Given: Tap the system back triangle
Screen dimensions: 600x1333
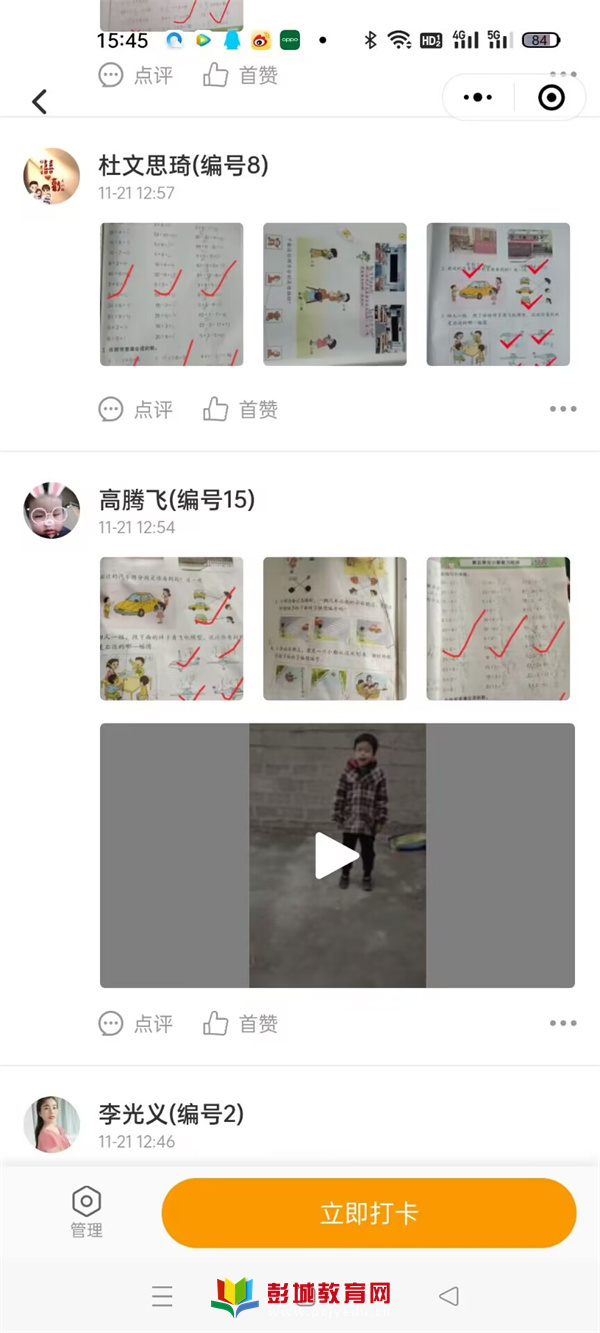Looking at the screenshot, I should point(448,1296).
